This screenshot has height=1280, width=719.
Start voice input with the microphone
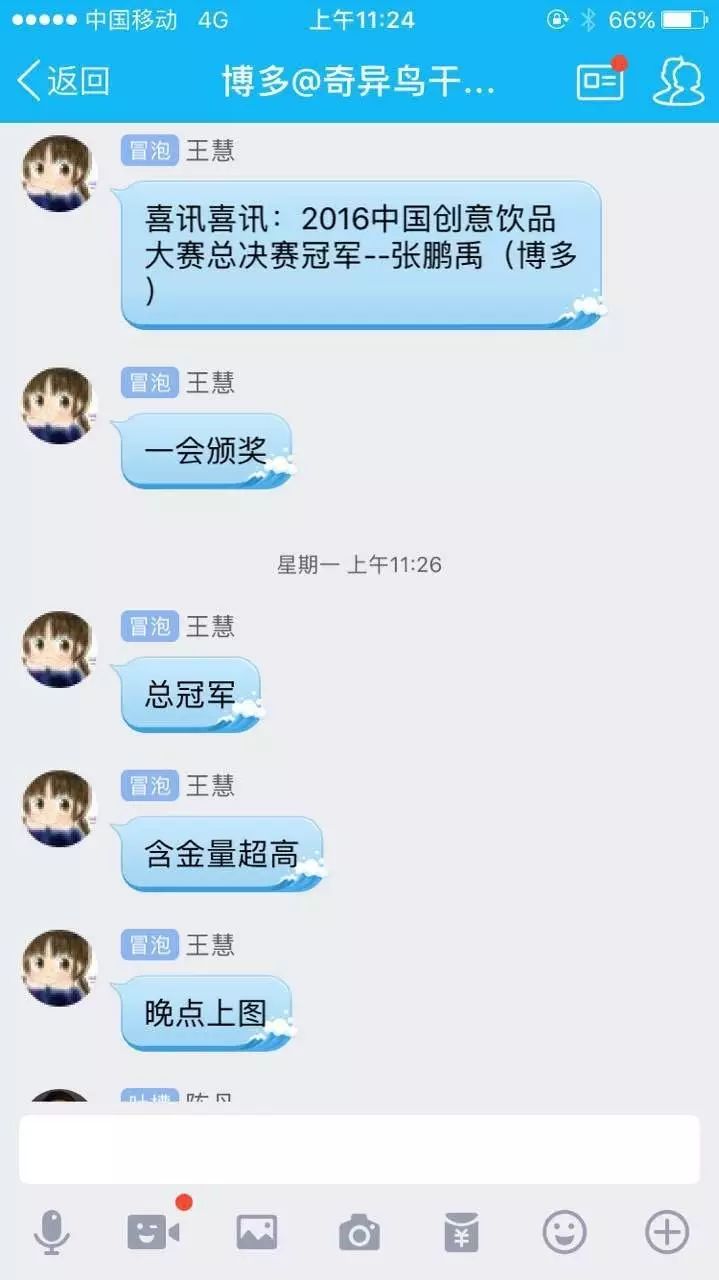coord(52,1232)
